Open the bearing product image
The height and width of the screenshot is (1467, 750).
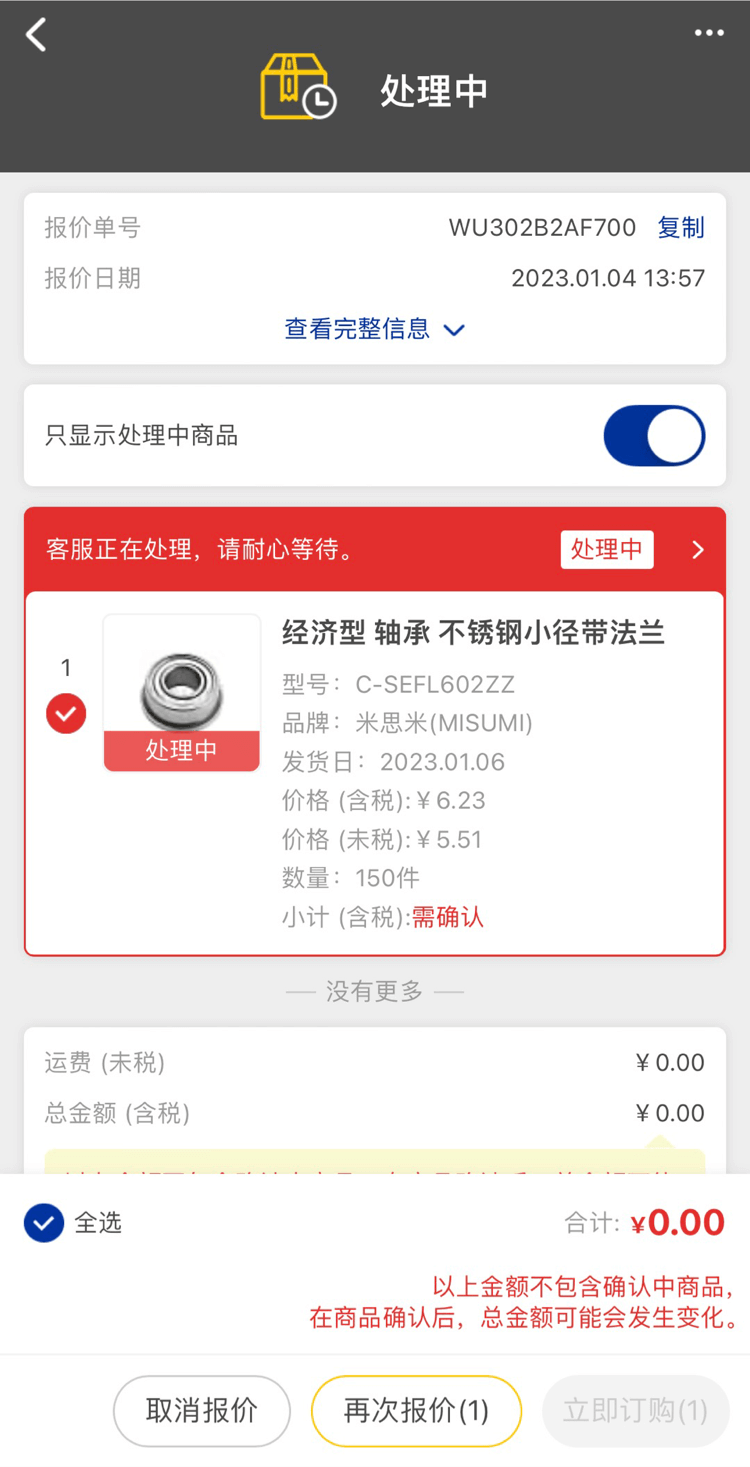pos(181,692)
